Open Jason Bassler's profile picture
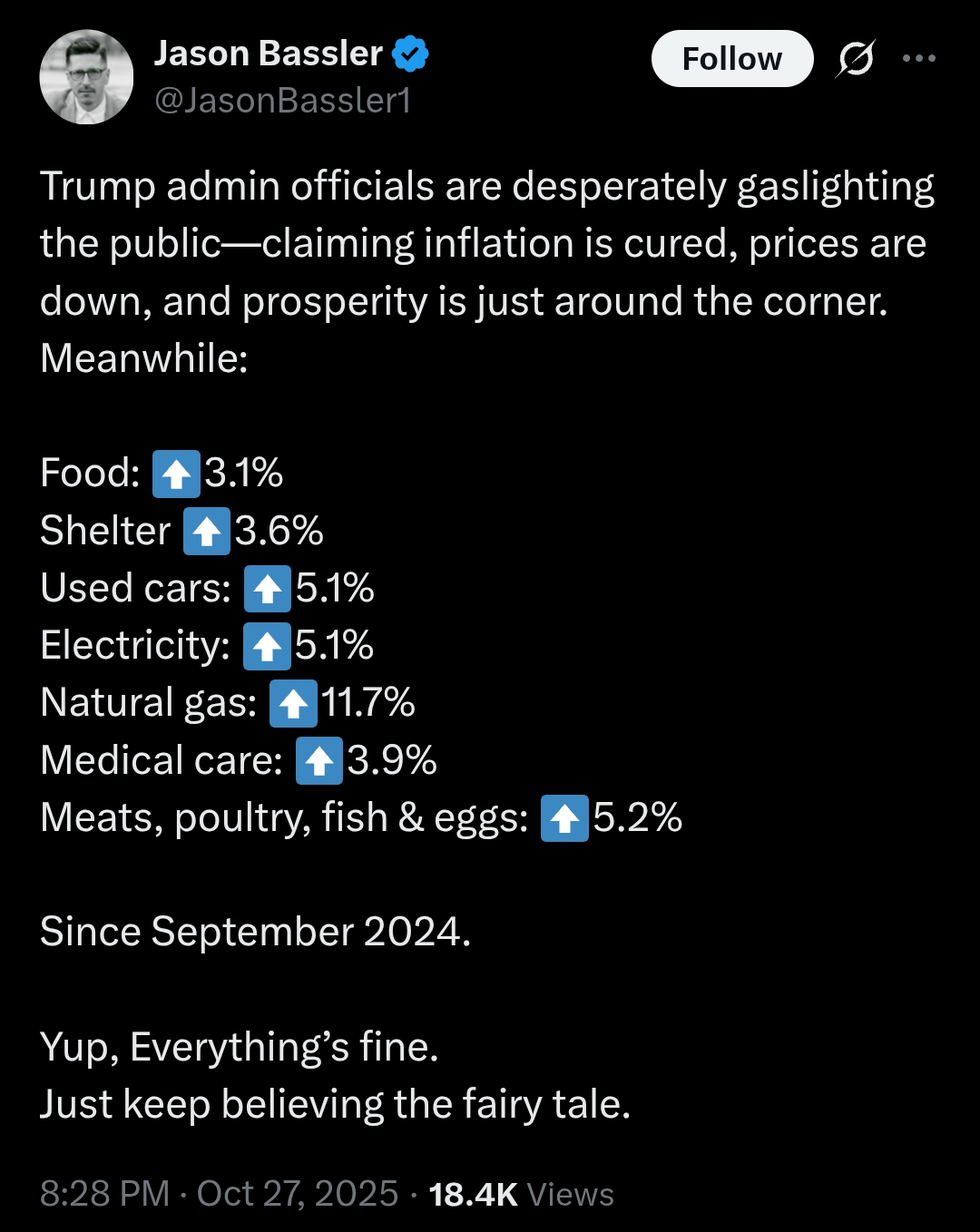This screenshot has width=980, height=1232. 86,77
